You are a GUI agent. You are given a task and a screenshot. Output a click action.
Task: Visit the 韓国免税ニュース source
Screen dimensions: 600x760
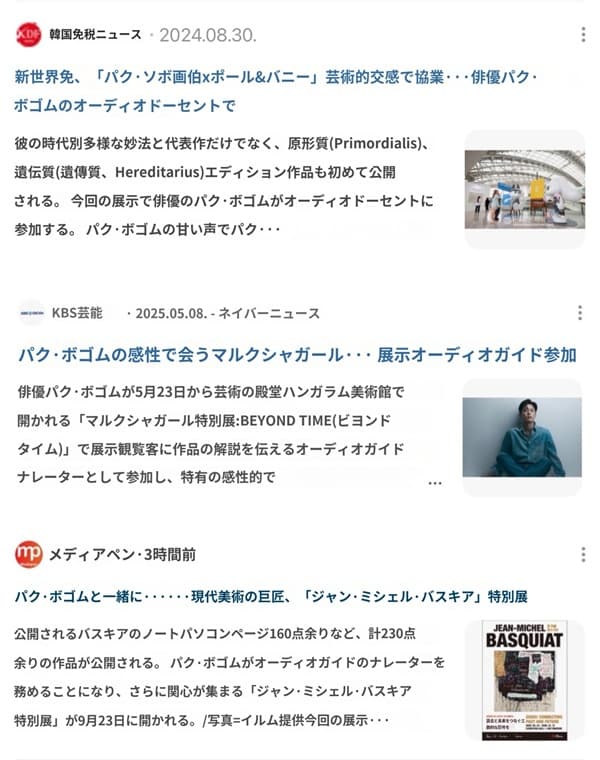(95, 35)
